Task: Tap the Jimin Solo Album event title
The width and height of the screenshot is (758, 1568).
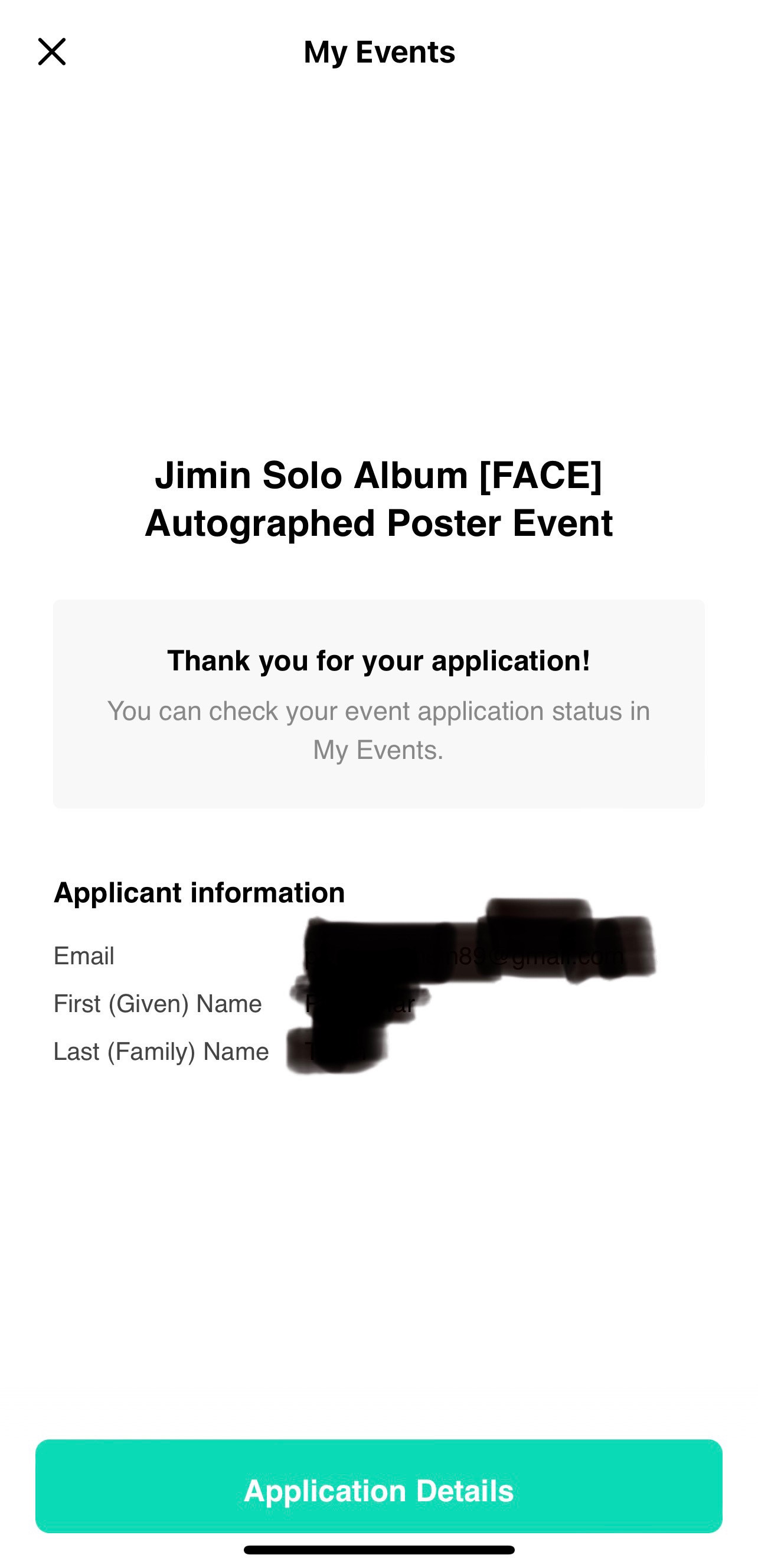Action: point(378,499)
